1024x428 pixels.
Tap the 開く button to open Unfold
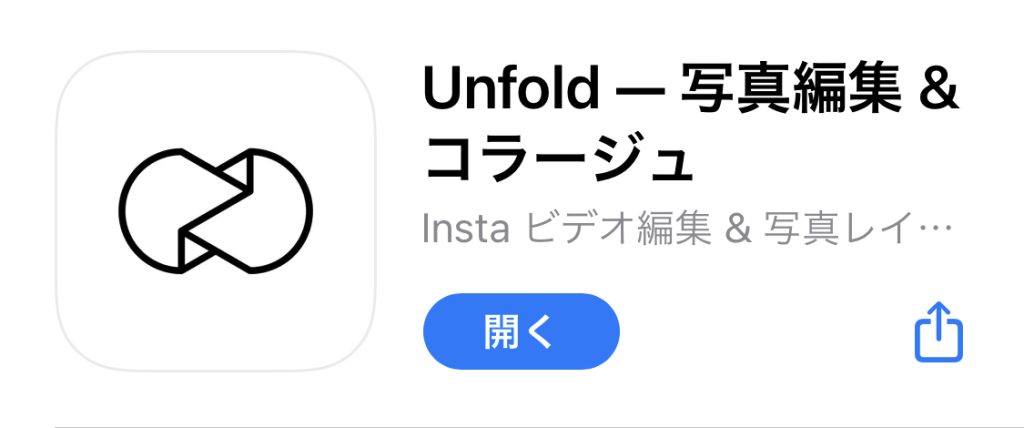click(521, 331)
